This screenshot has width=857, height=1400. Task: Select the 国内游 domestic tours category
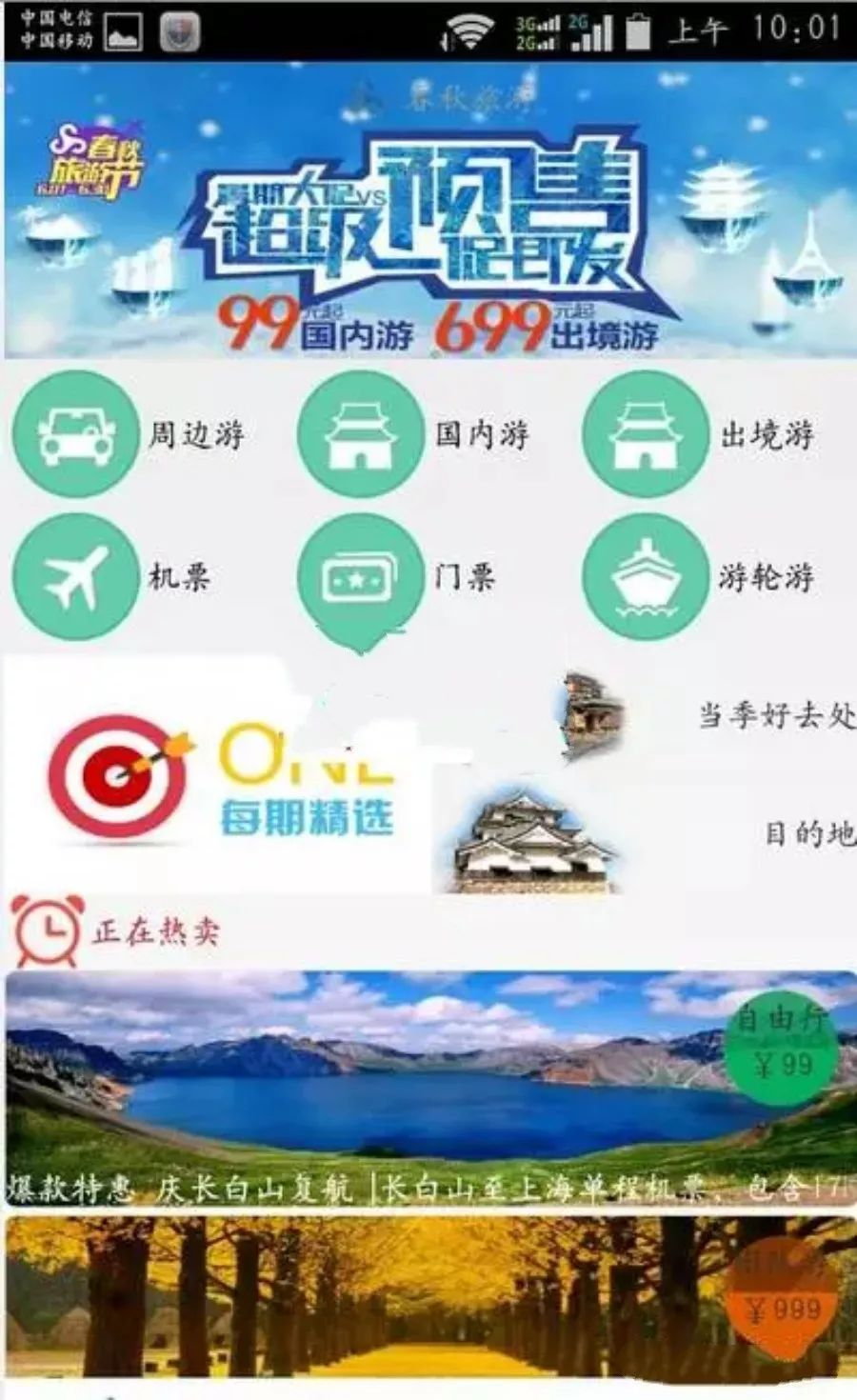point(415,434)
